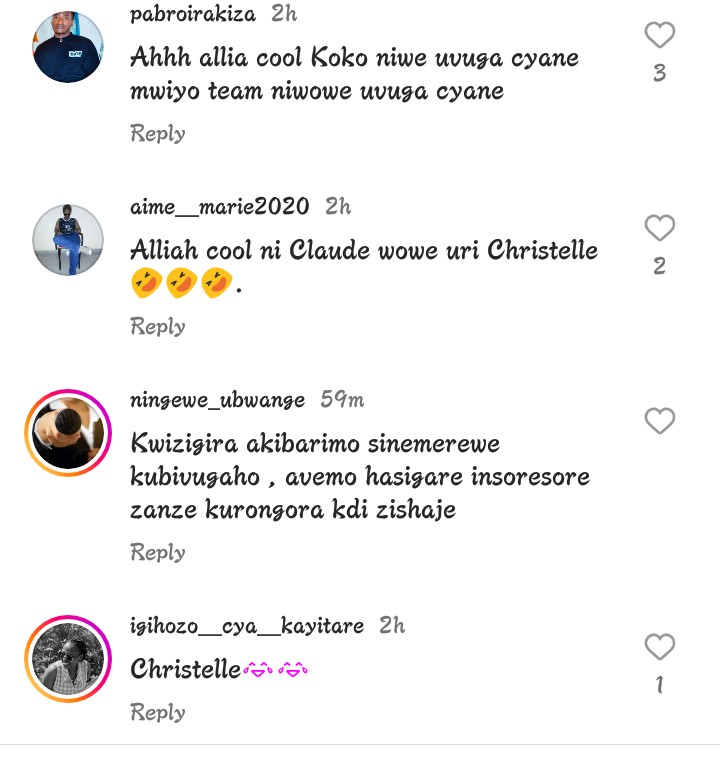
Task: Like pabroirakiza's comment
Action: (659, 36)
